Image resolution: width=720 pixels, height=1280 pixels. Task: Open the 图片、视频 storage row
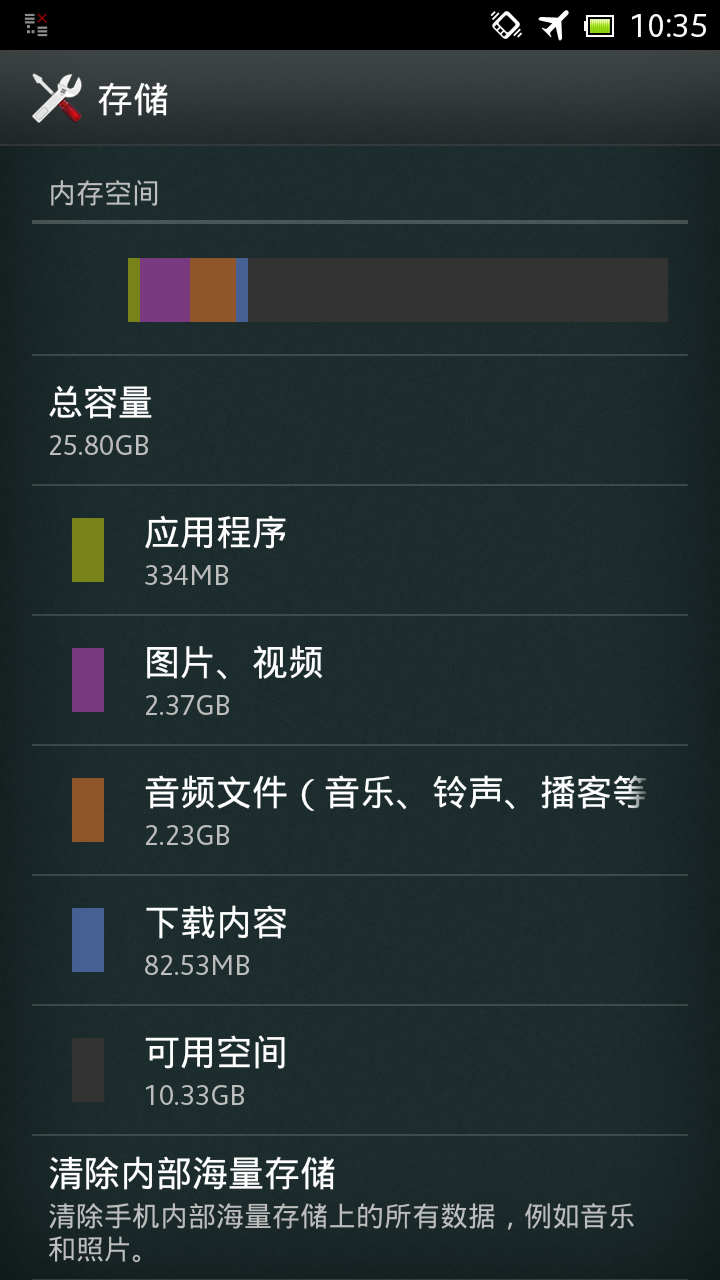pos(360,680)
